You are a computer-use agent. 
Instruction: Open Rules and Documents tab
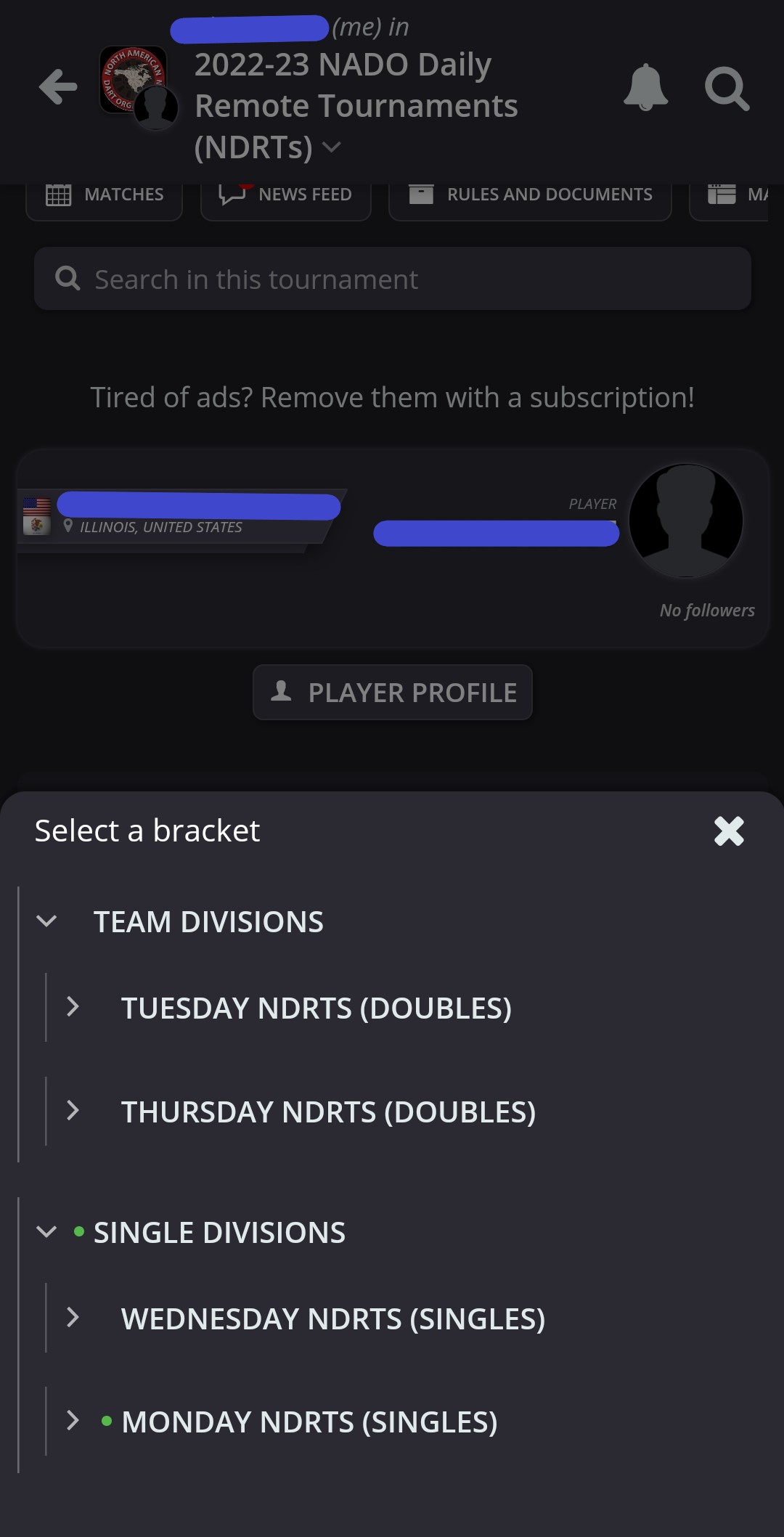coord(530,195)
